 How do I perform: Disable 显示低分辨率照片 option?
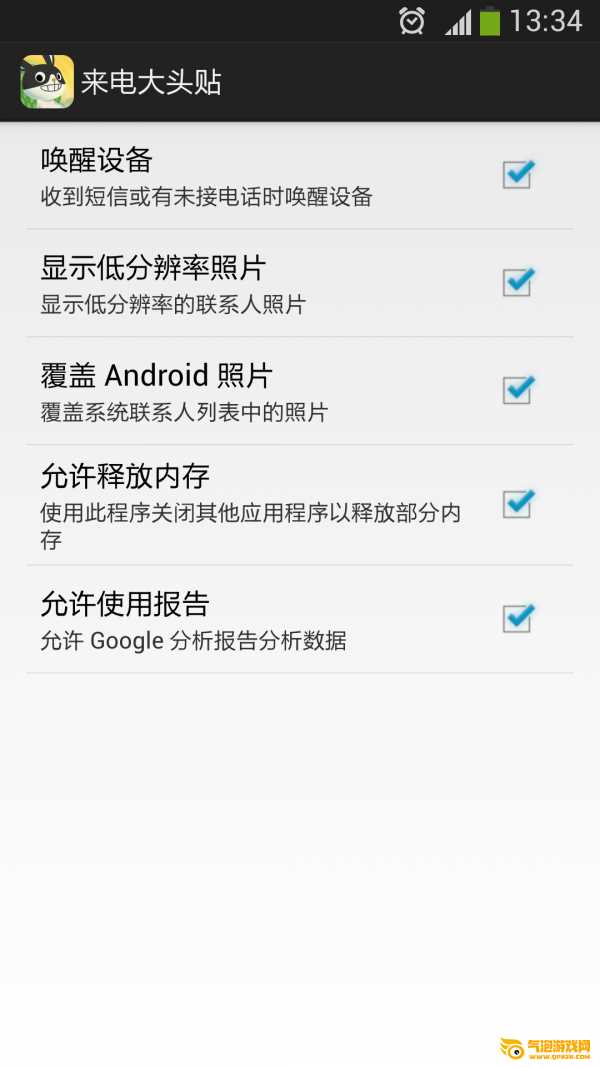517,283
